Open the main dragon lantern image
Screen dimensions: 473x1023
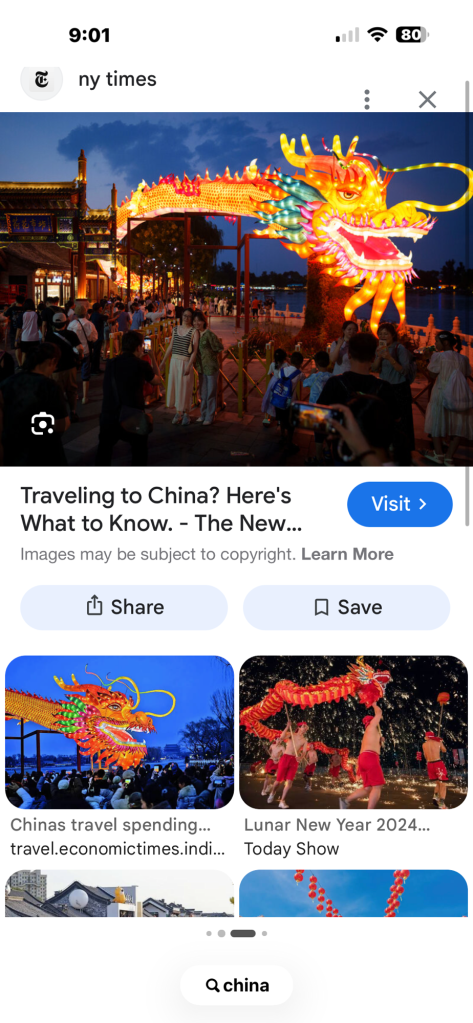pyautogui.click(x=236, y=289)
